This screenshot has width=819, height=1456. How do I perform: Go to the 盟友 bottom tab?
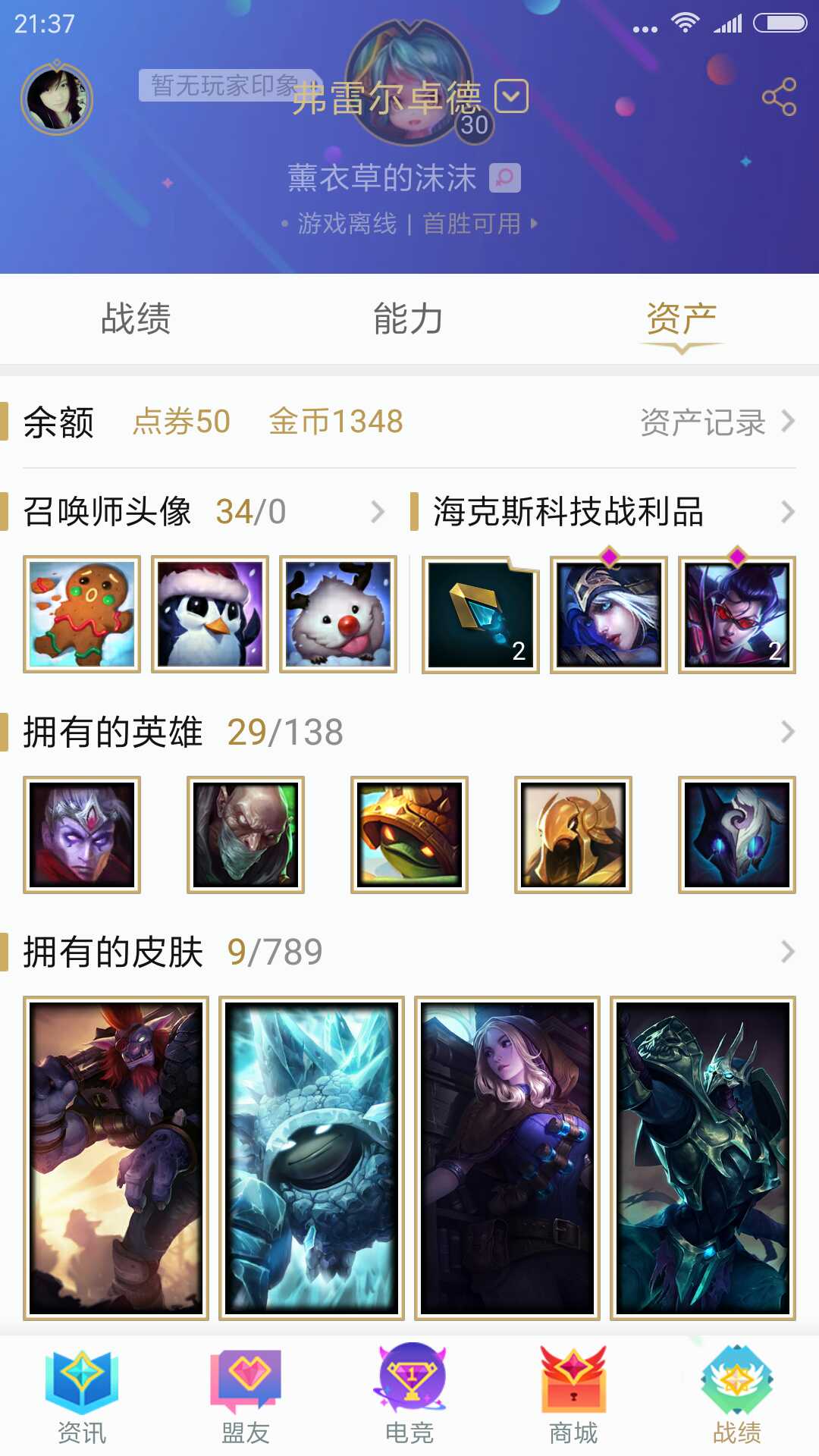click(246, 1395)
